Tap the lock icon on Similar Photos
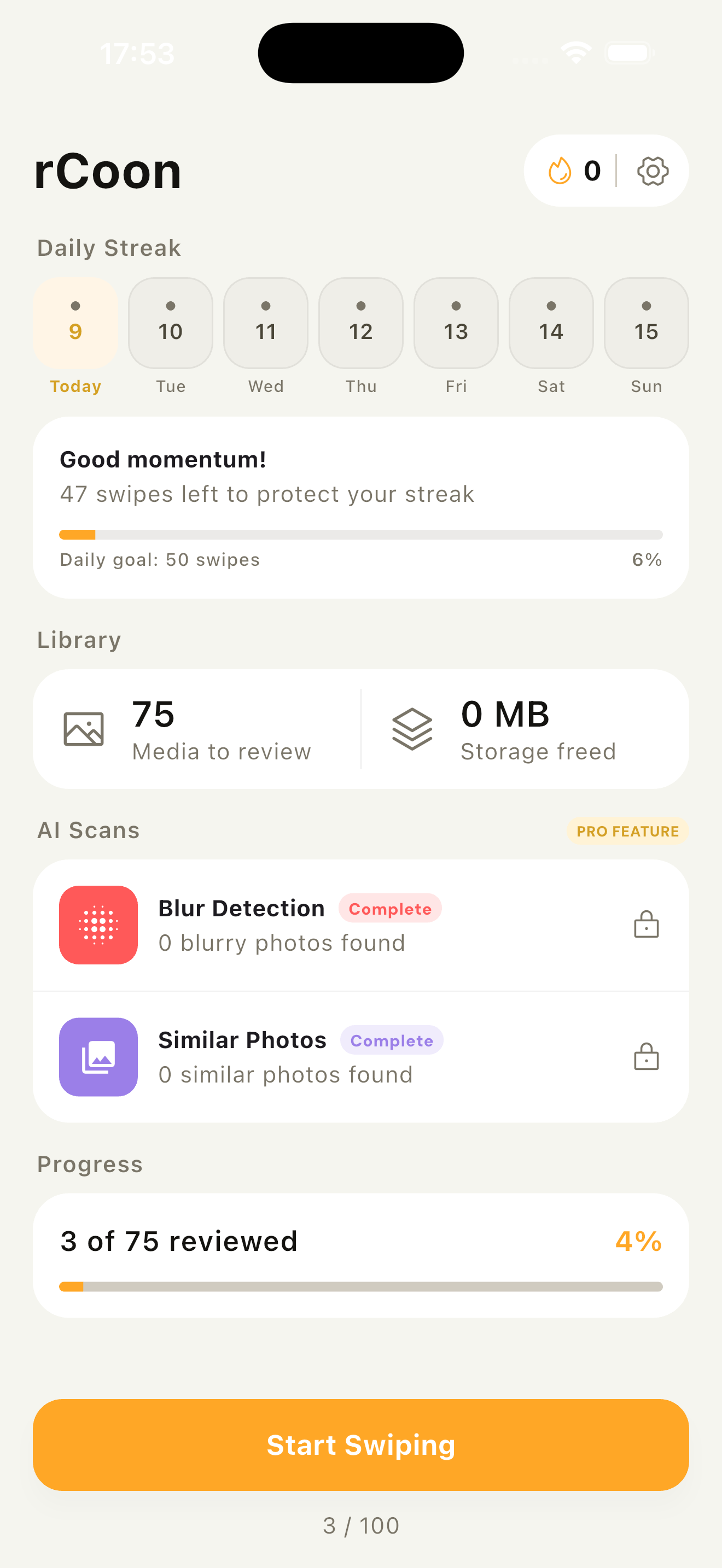 coord(647,1057)
